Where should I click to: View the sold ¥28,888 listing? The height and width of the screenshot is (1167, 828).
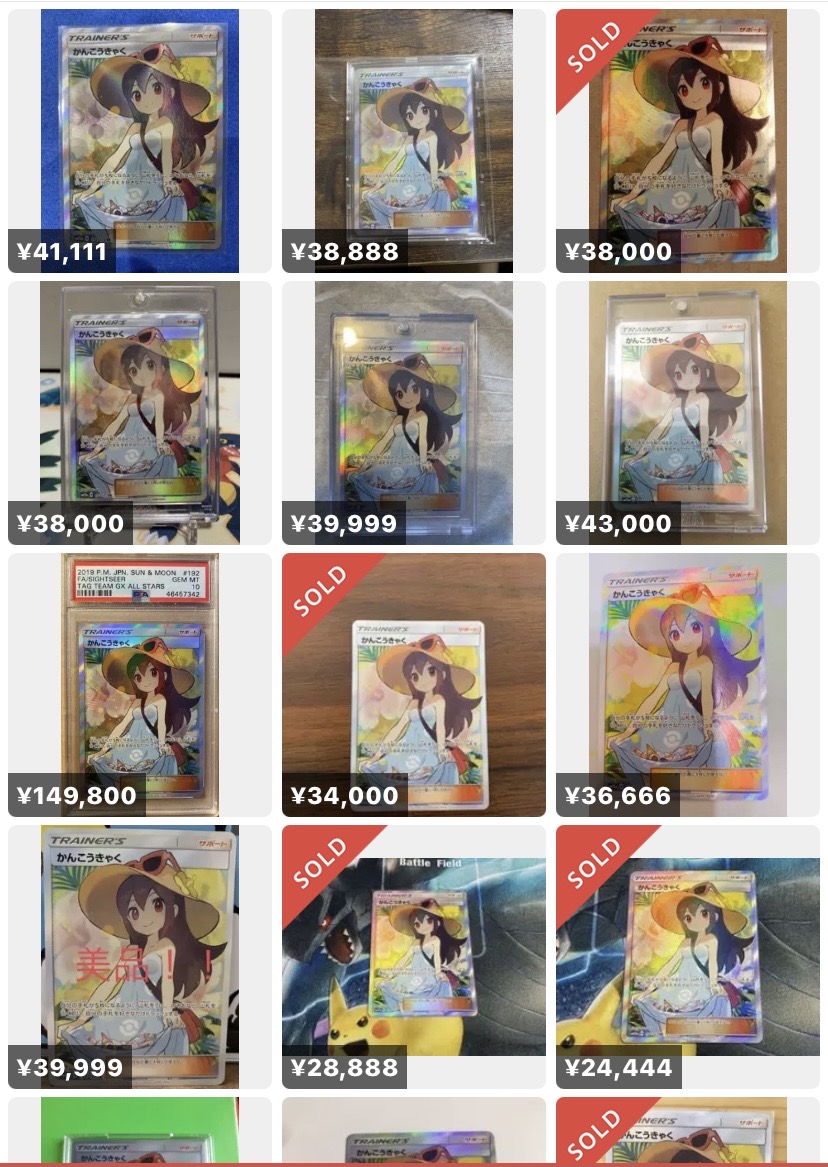pos(413,957)
